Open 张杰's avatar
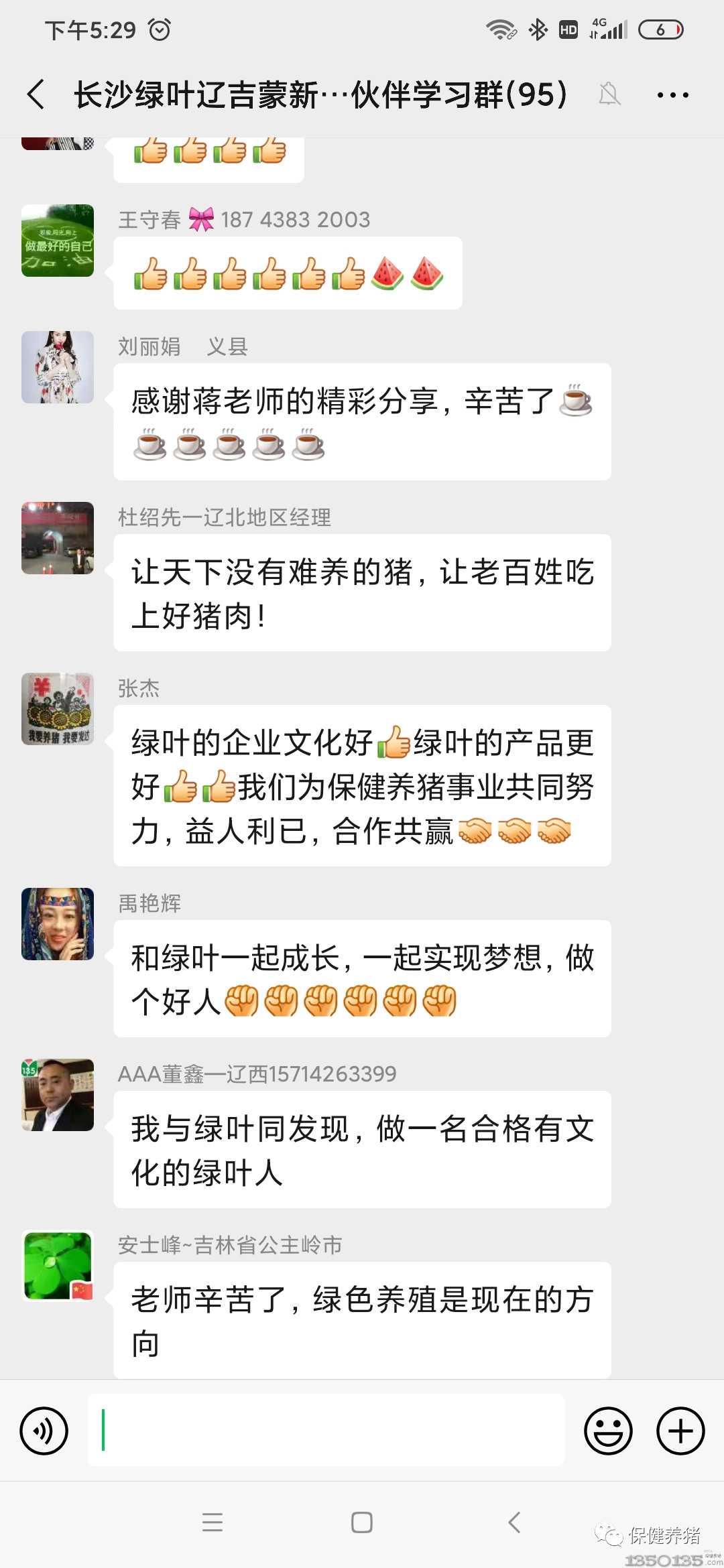The width and height of the screenshot is (724, 1568). pyautogui.click(x=58, y=709)
